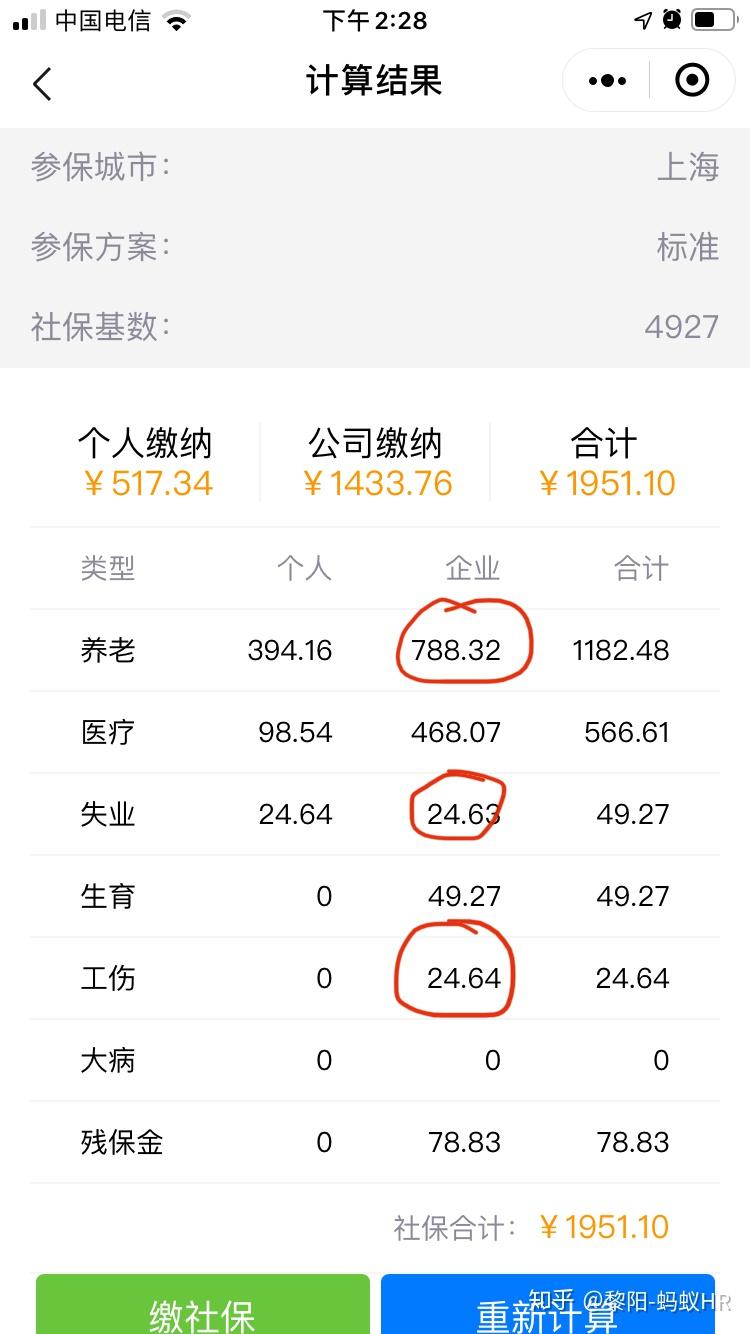Open the mini program three-dot menu
The image size is (750, 1334).
click(x=607, y=81)
